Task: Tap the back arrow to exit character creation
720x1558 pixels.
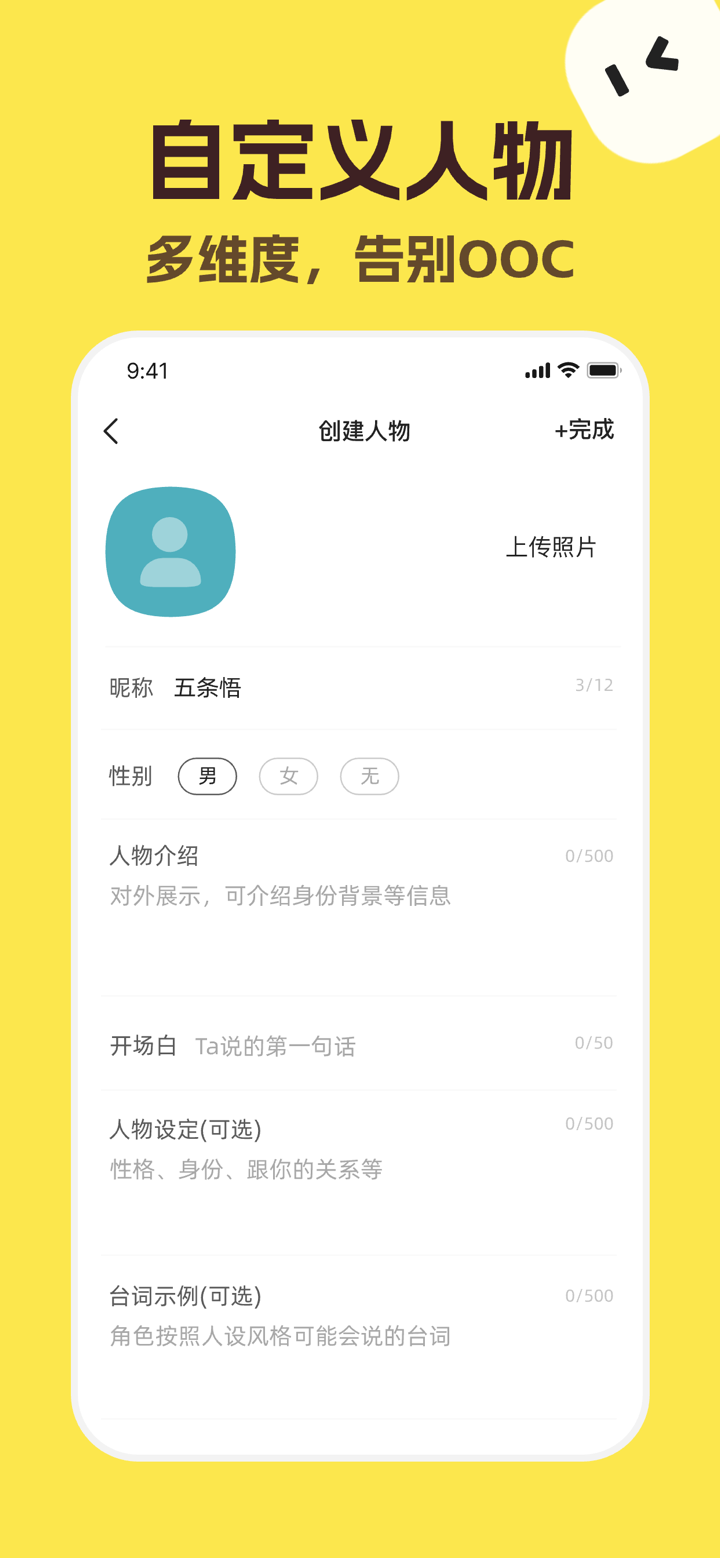Action: tap(110, 430)
